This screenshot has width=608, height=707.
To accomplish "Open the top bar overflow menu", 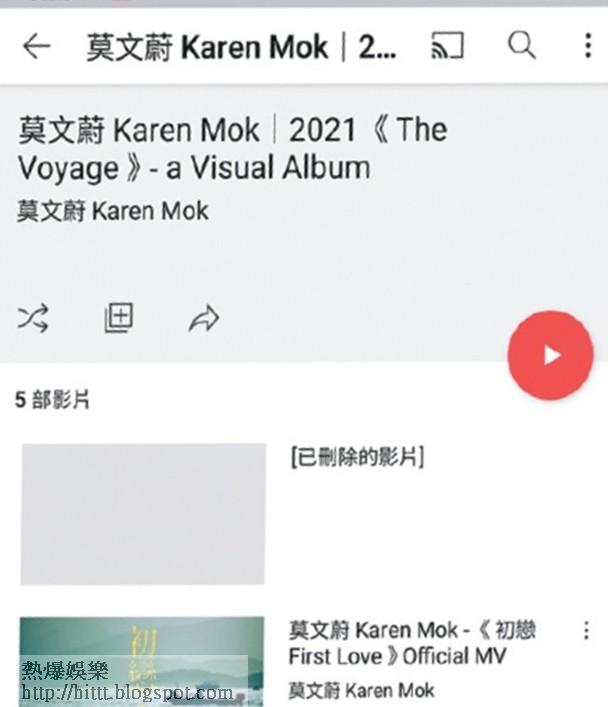I will click(x=587, y=46).
